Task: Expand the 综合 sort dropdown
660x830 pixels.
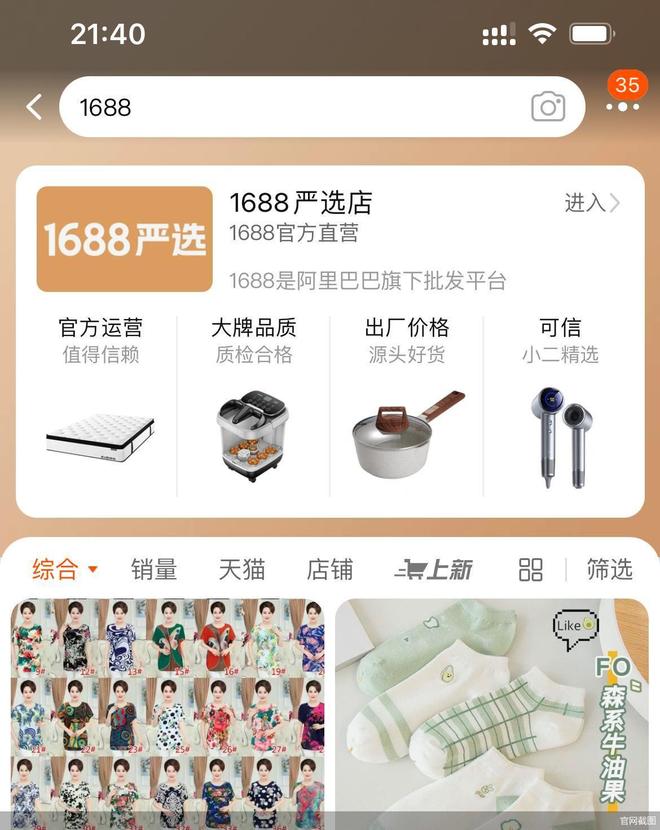Action: [x=65, y=570]
